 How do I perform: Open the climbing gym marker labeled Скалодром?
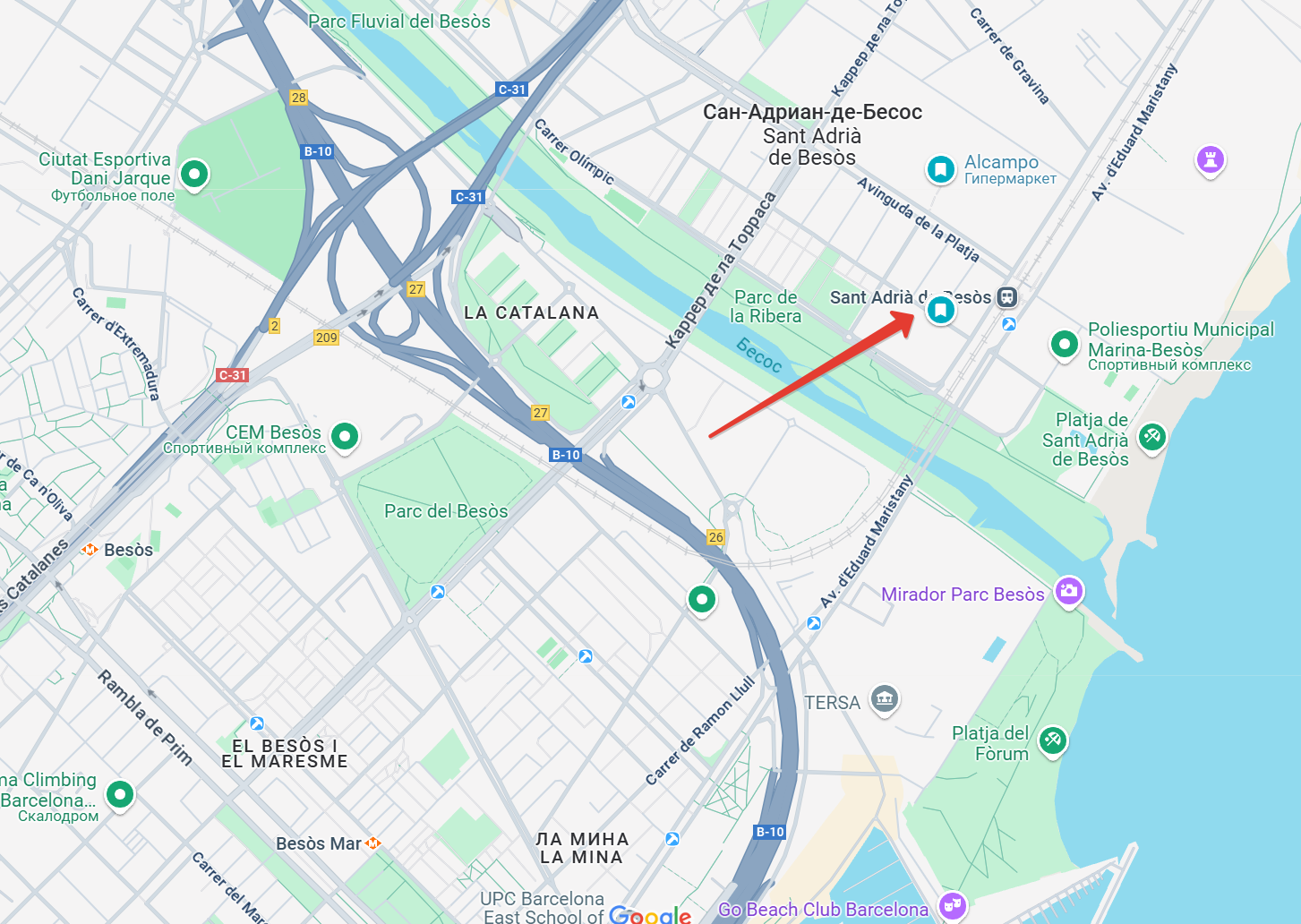(120, 793)
